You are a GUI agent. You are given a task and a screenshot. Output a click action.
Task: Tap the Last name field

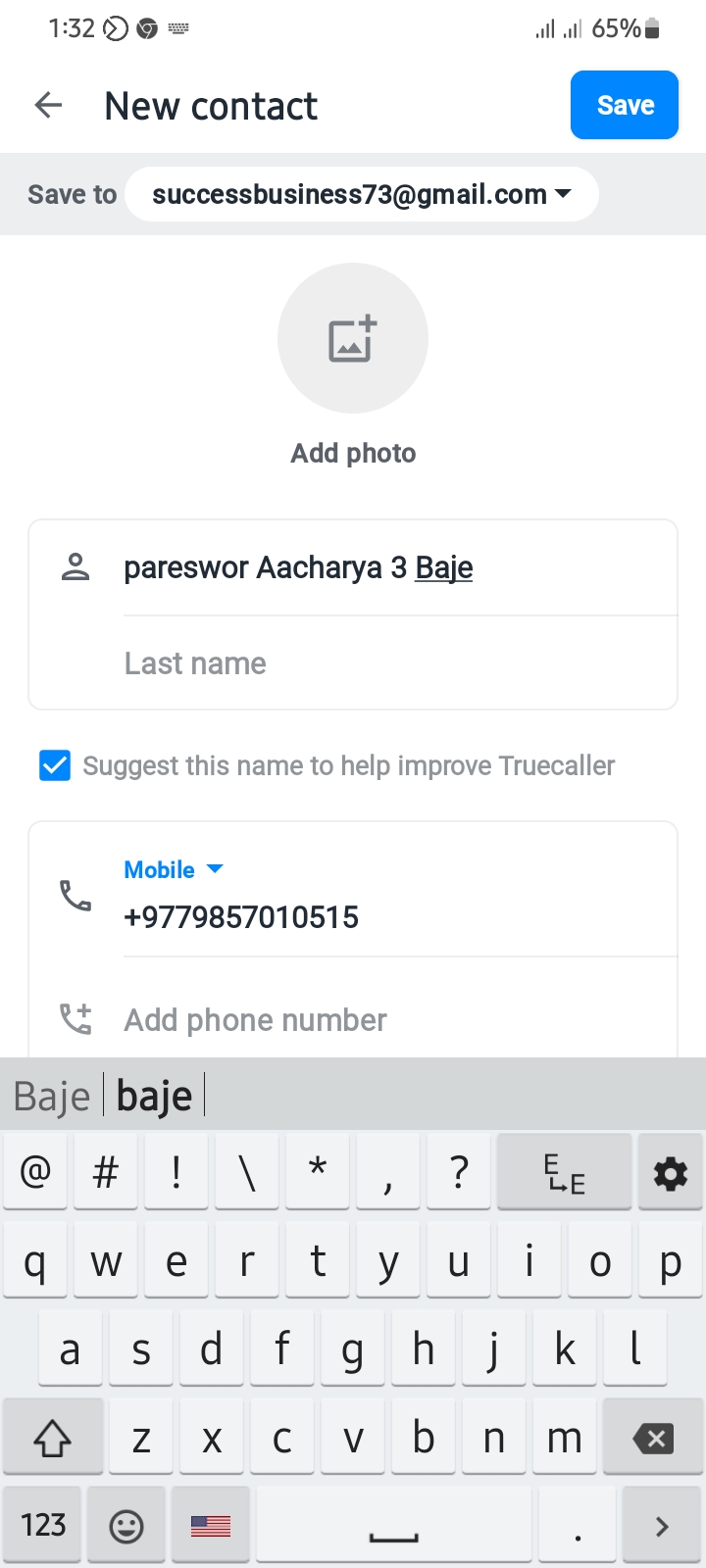392,663
